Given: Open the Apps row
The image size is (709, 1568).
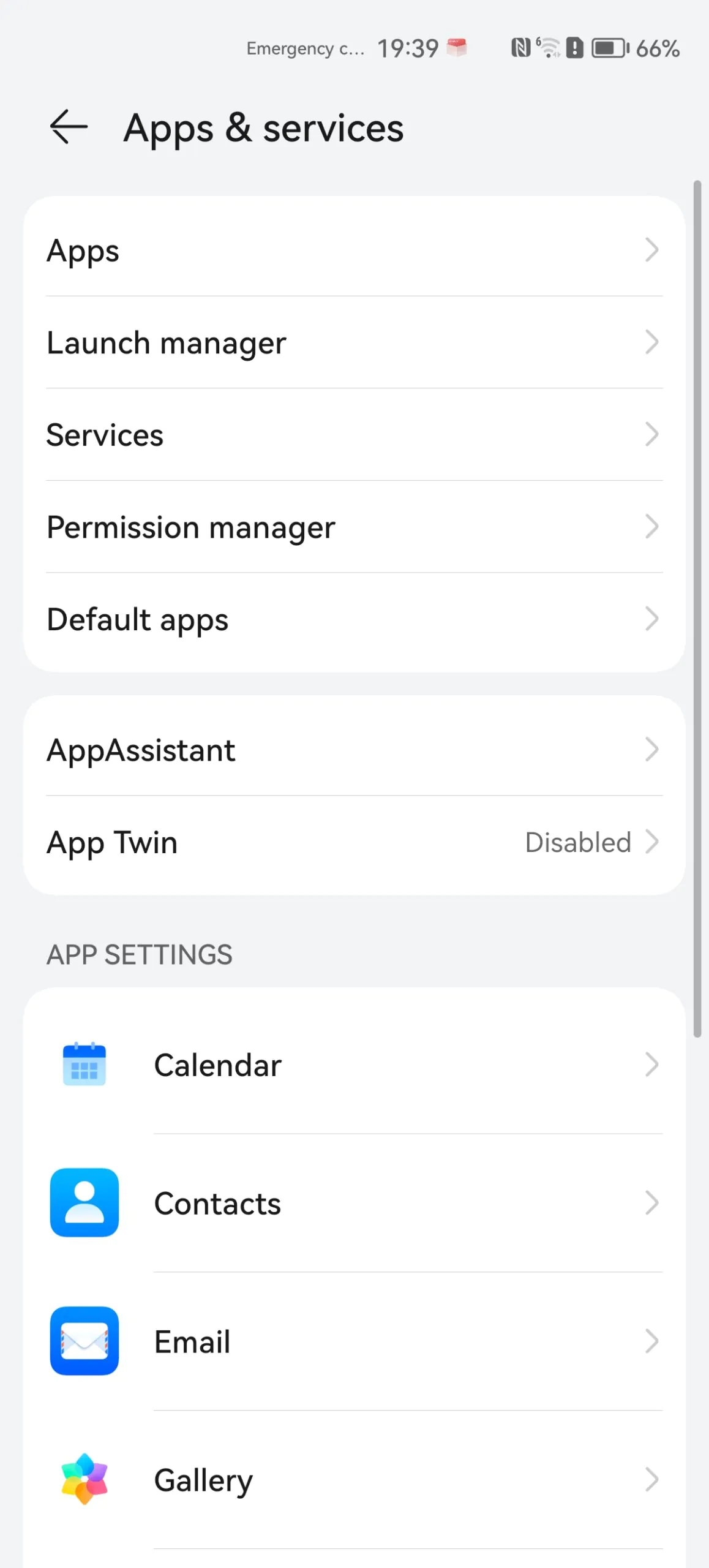Looking at the screenshot, I should [x=354, y=251].
